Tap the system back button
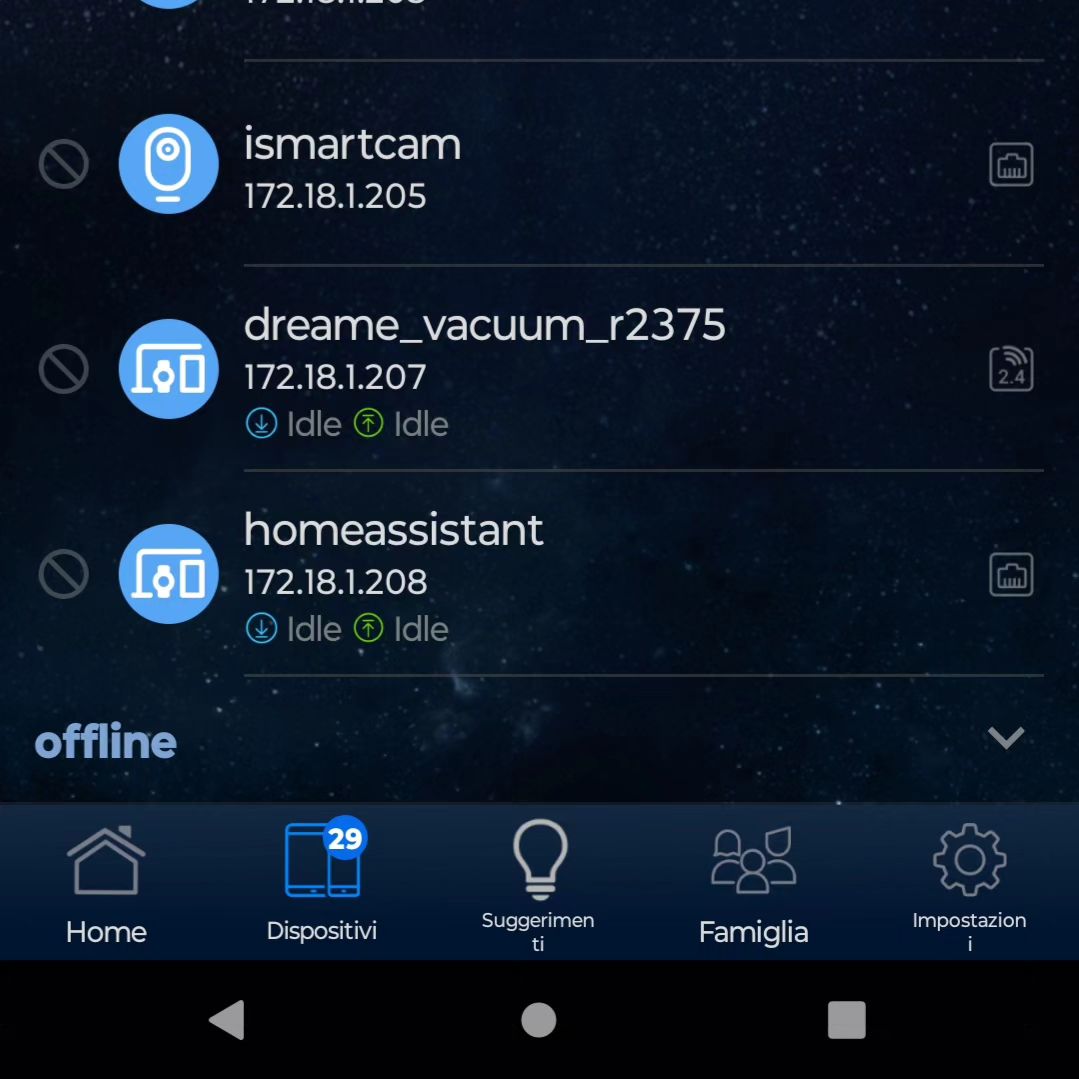Screen dimensions: 1079x1079 [227, 1020]
